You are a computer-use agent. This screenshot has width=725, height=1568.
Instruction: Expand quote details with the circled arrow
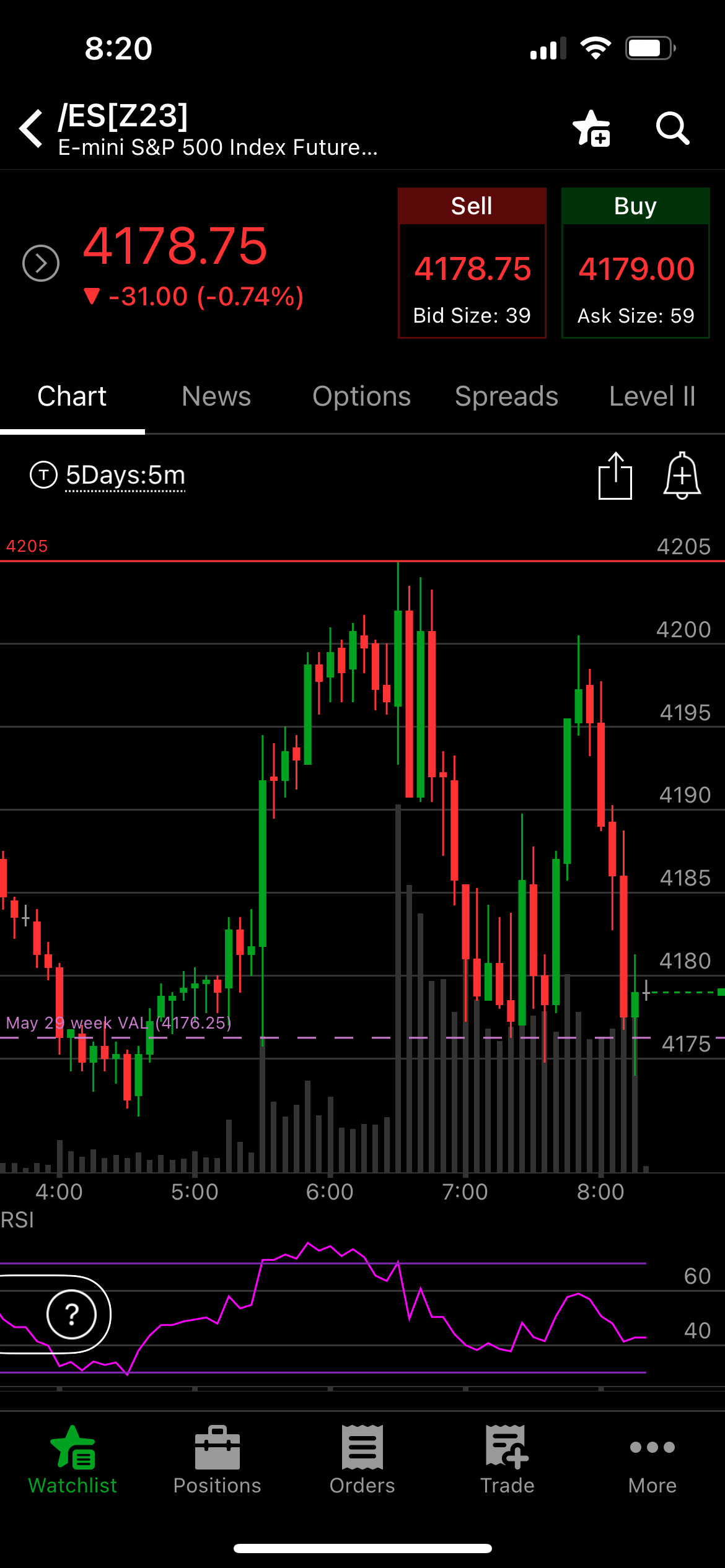pos(41,263)
